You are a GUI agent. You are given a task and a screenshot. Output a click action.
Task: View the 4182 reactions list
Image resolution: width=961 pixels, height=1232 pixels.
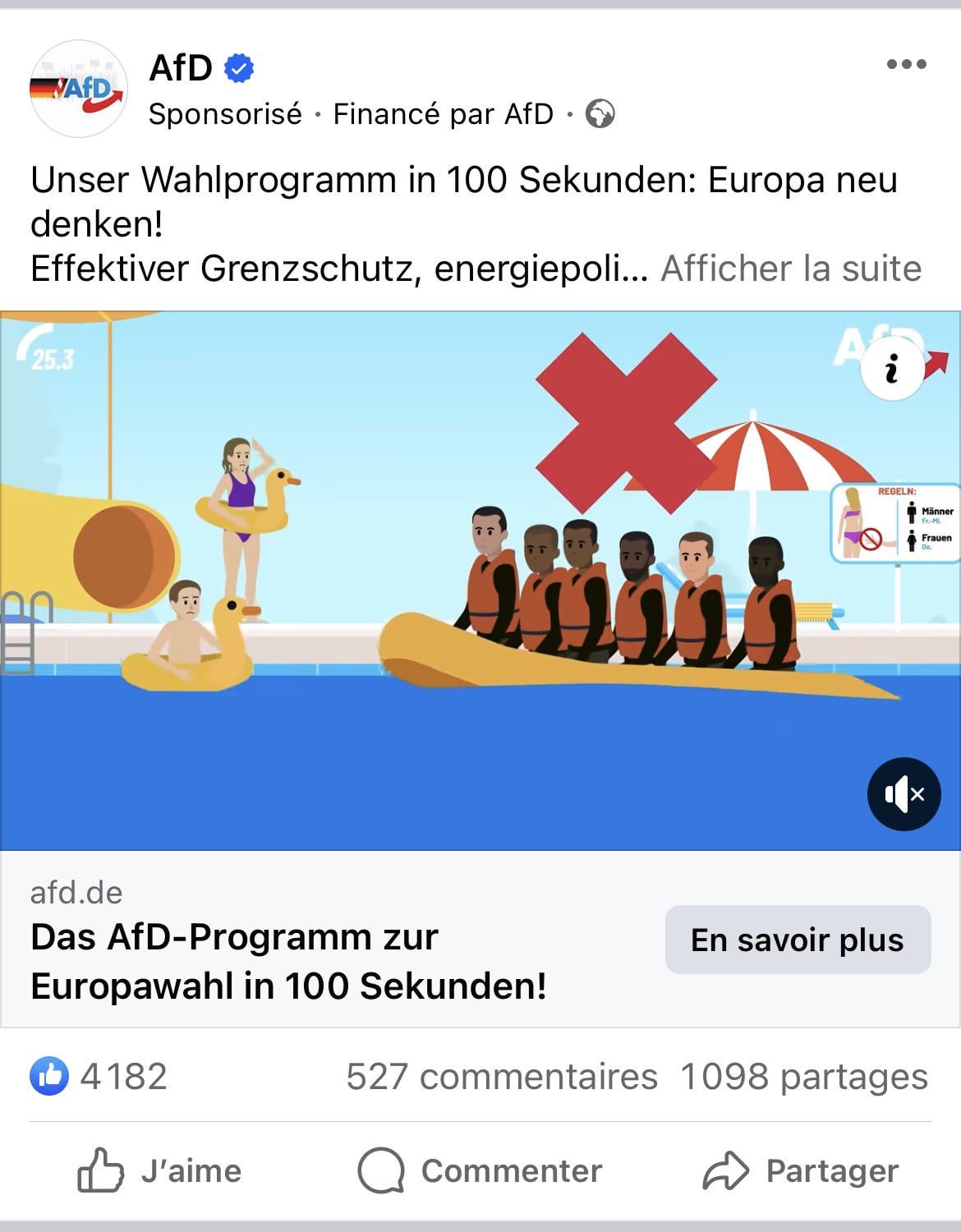tap(99, 1076)
